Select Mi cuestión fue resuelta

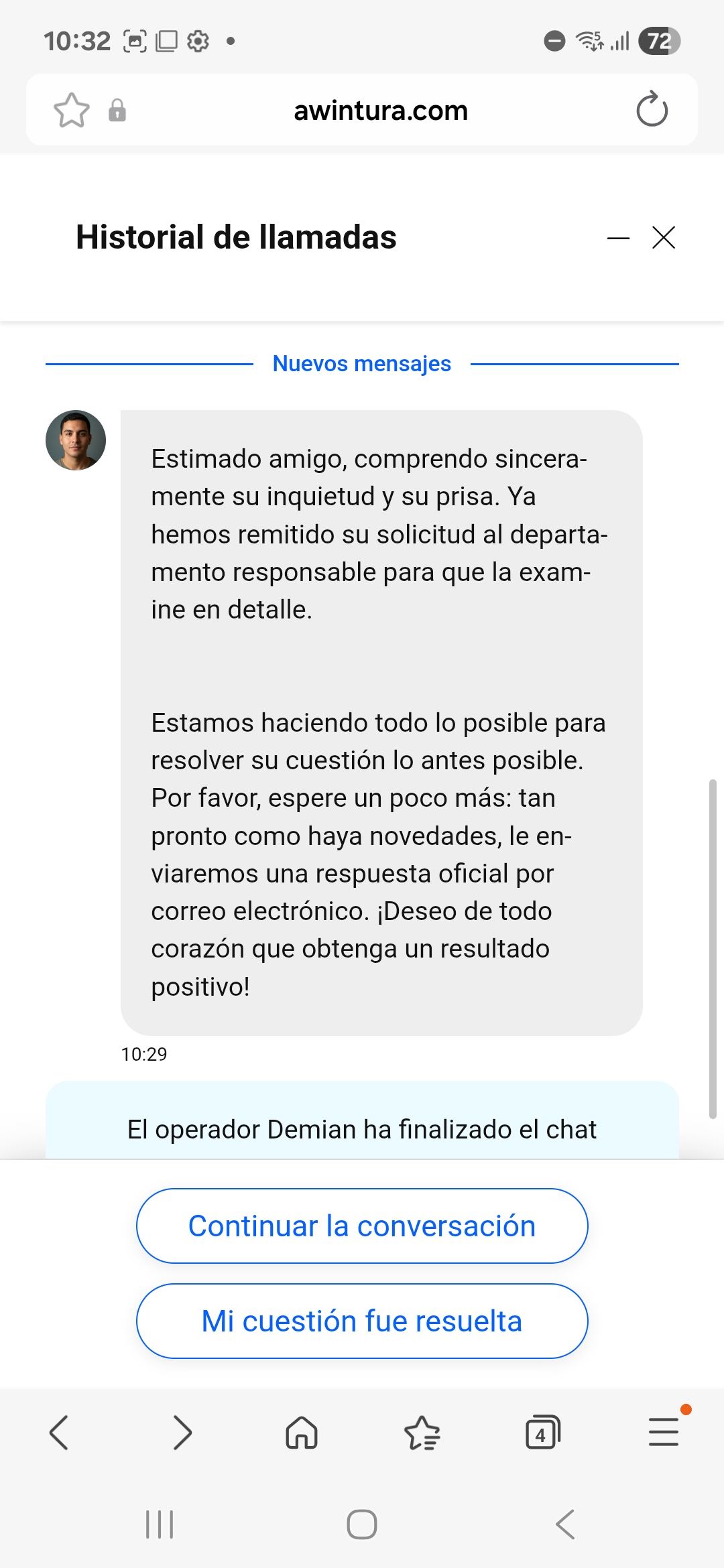click(362, 1321)
